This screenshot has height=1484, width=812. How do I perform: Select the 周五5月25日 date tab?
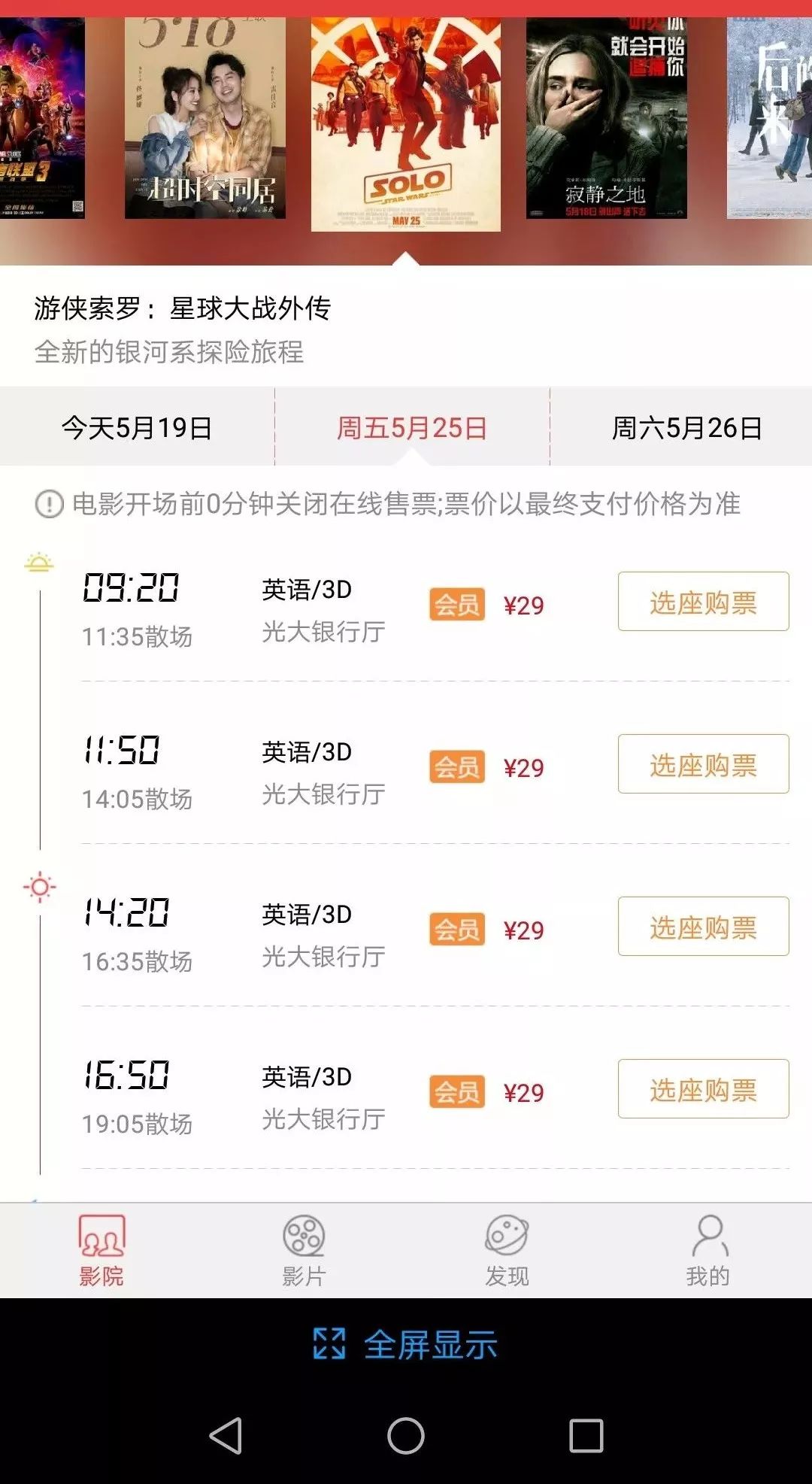tap(412, 428)
